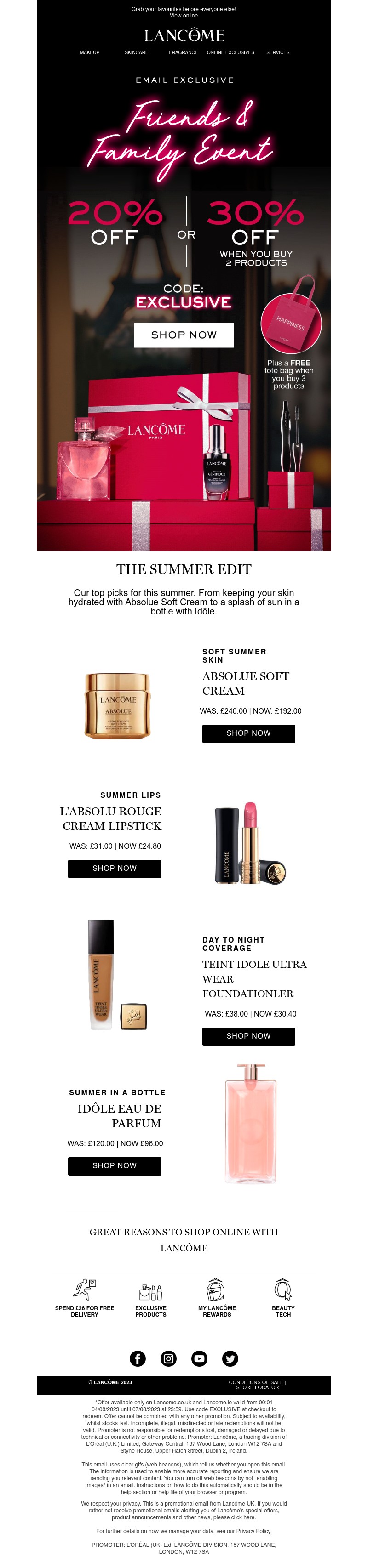The image size is (368, 1568).
Task: Open the View online link
Action: (x=184, y=16)
